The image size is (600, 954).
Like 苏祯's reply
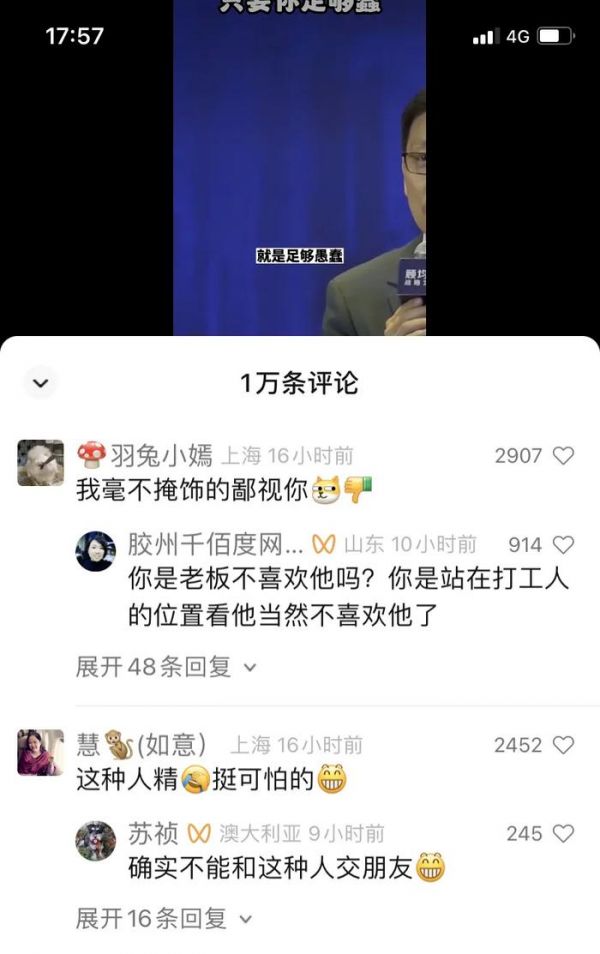pyautogui.click(x=564, y=833)
